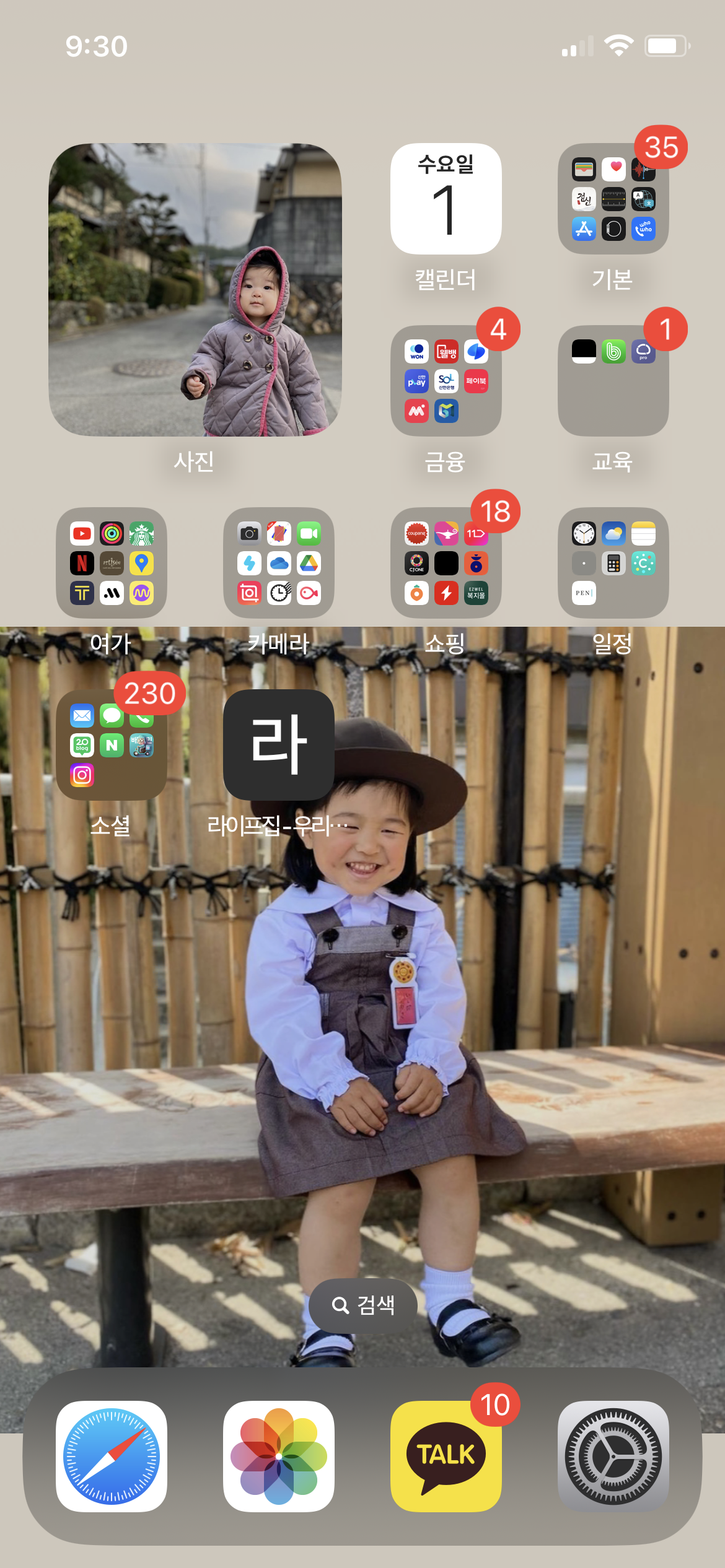Viewport: 725px width, 1568px height.
Task: Open the 캘린더 calendar app
Action: pyautogui.click(x=446, y=199)
